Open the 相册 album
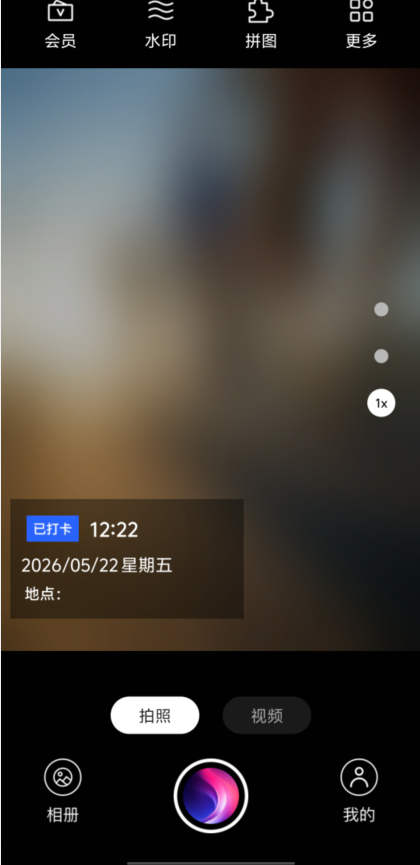 [x=62, y=791]
